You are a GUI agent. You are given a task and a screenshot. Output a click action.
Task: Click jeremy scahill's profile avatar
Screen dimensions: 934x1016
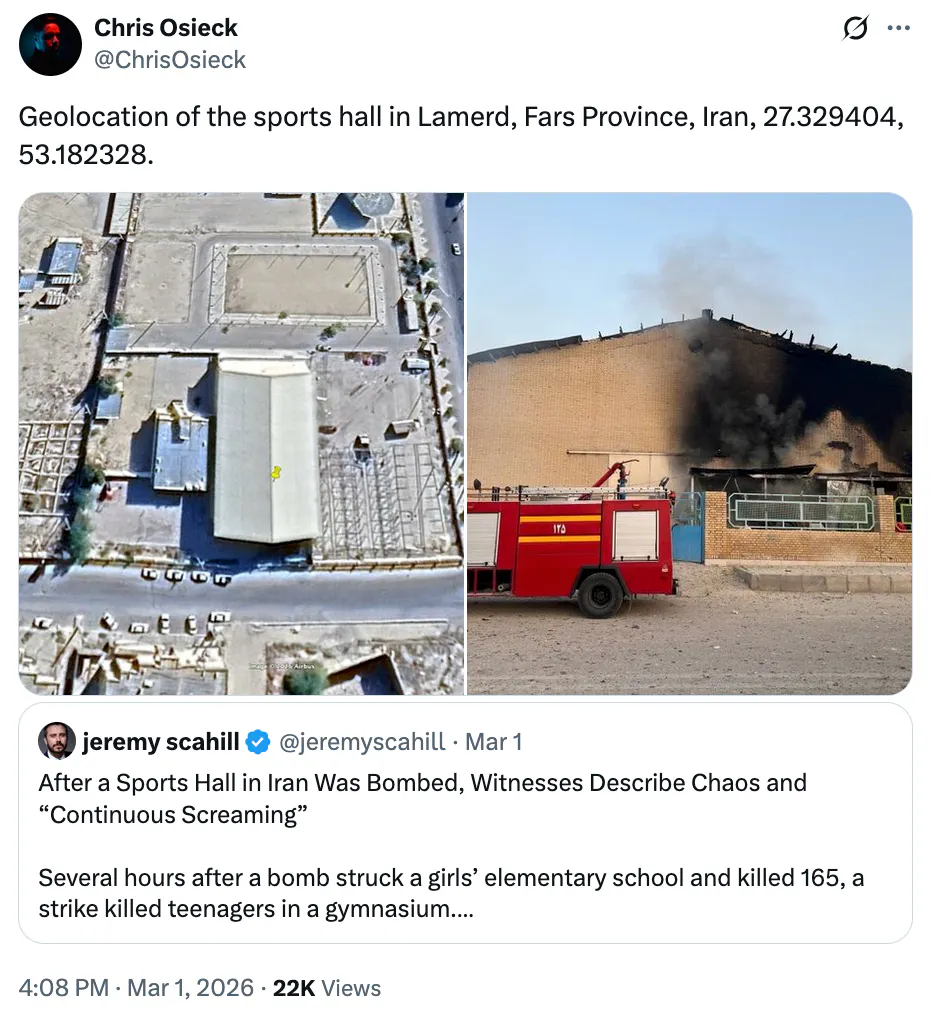click(x=58, y=742)
